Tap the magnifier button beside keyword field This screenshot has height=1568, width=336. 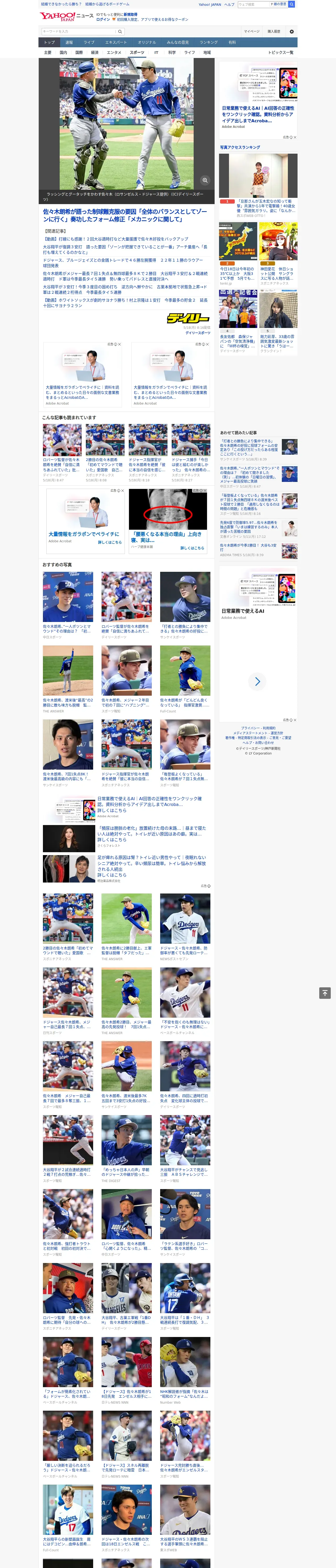(x=120, y=32)
